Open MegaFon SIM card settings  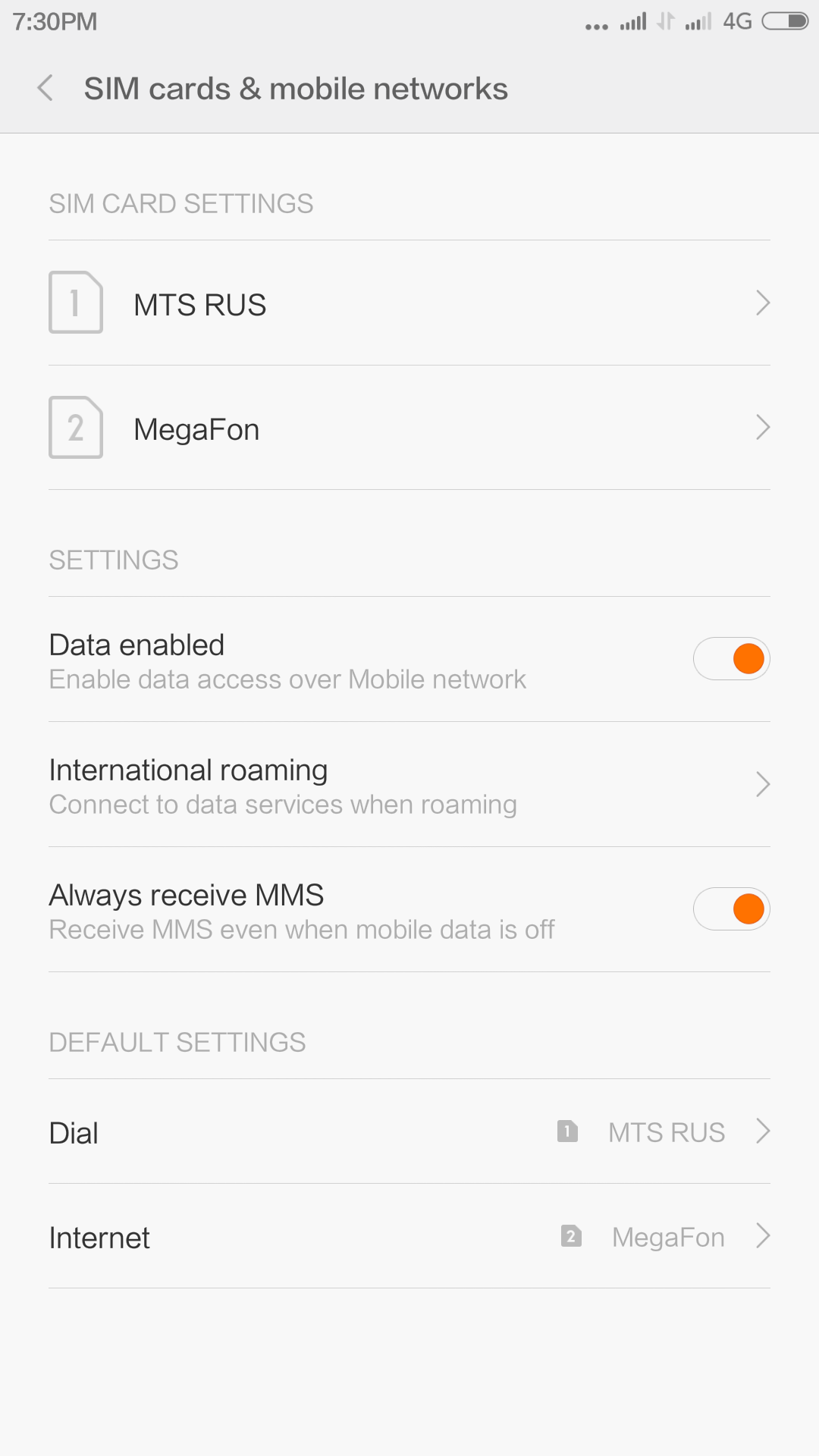pos(409,428)
